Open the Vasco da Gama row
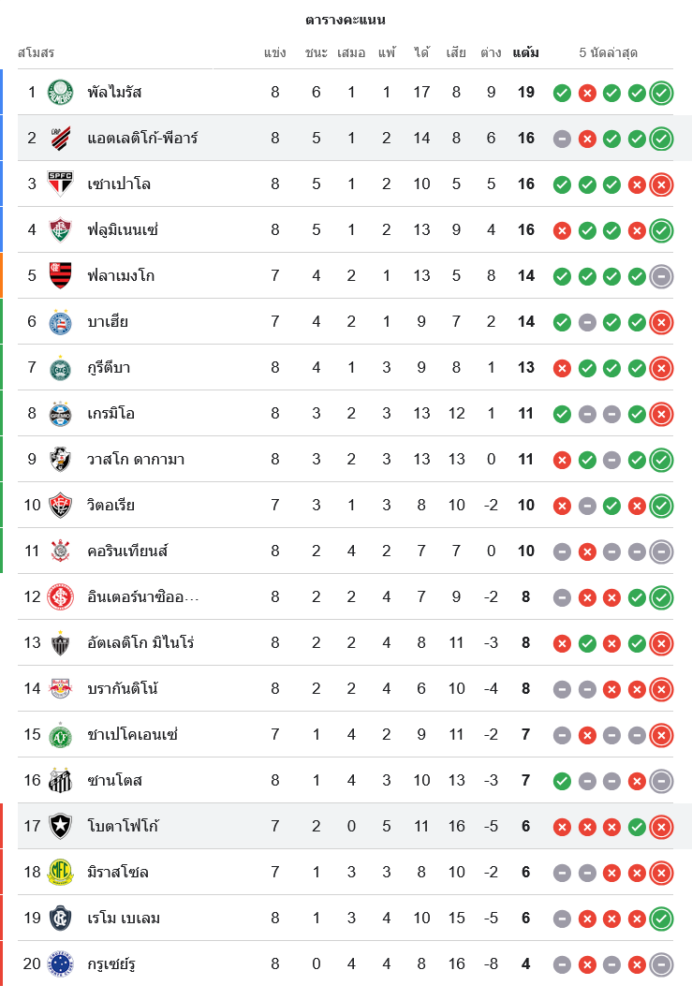 [135, 459]
